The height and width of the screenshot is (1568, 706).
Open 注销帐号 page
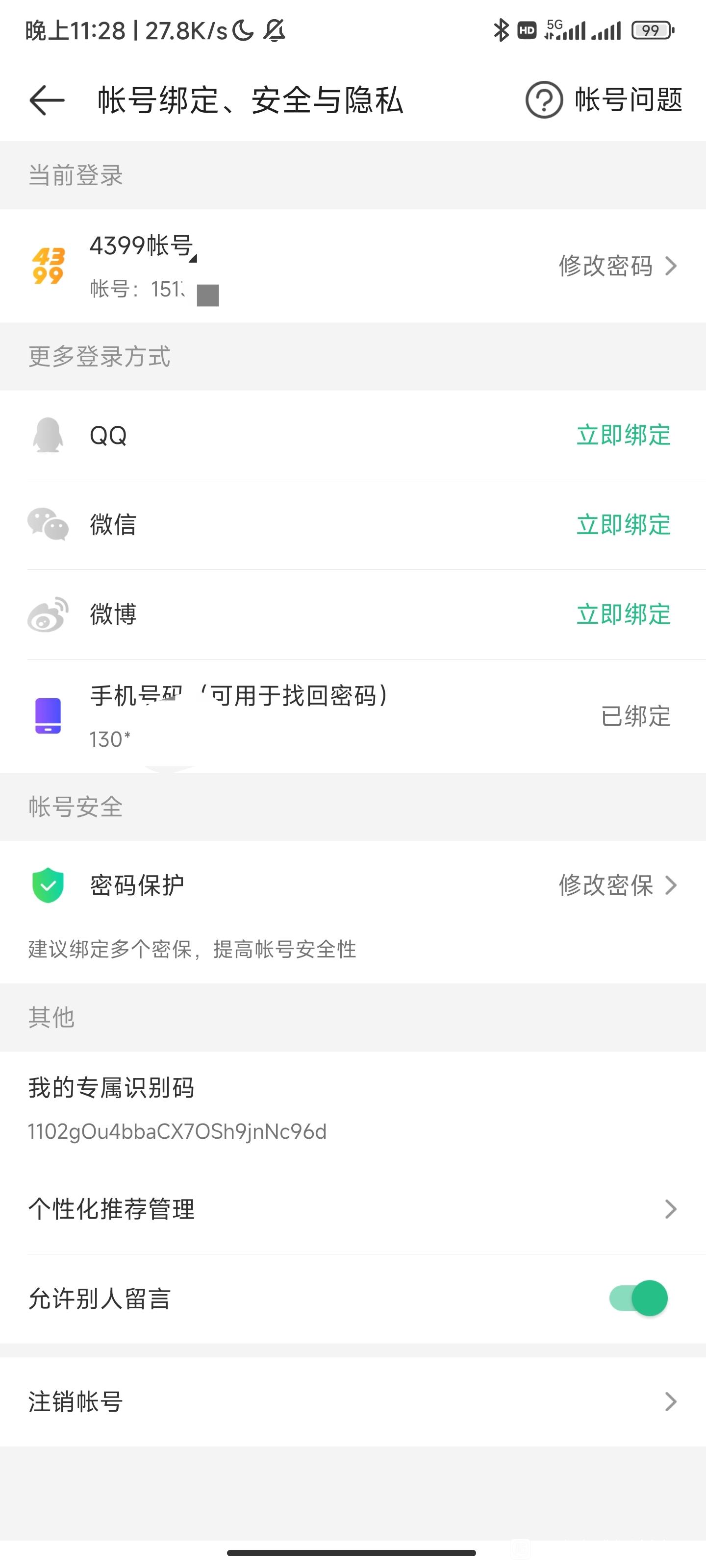coord(353,1402)
